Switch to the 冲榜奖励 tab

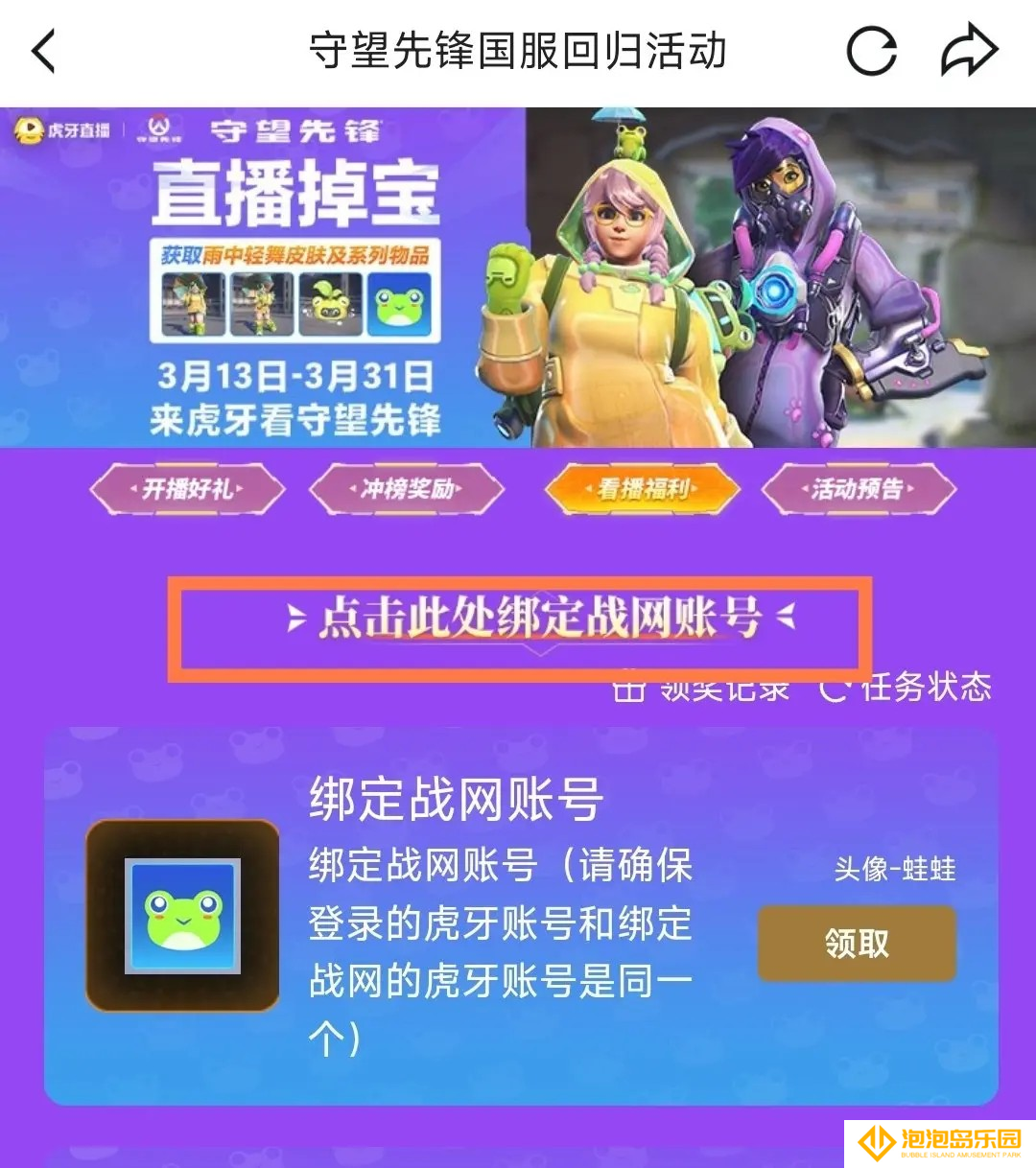(407, 489)
